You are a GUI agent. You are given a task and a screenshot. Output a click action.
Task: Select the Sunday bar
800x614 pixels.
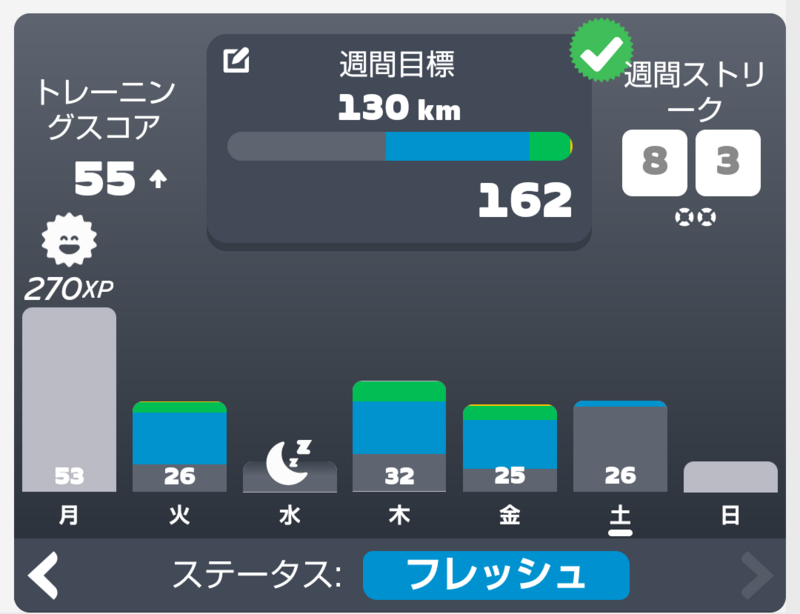pos(731,477)
